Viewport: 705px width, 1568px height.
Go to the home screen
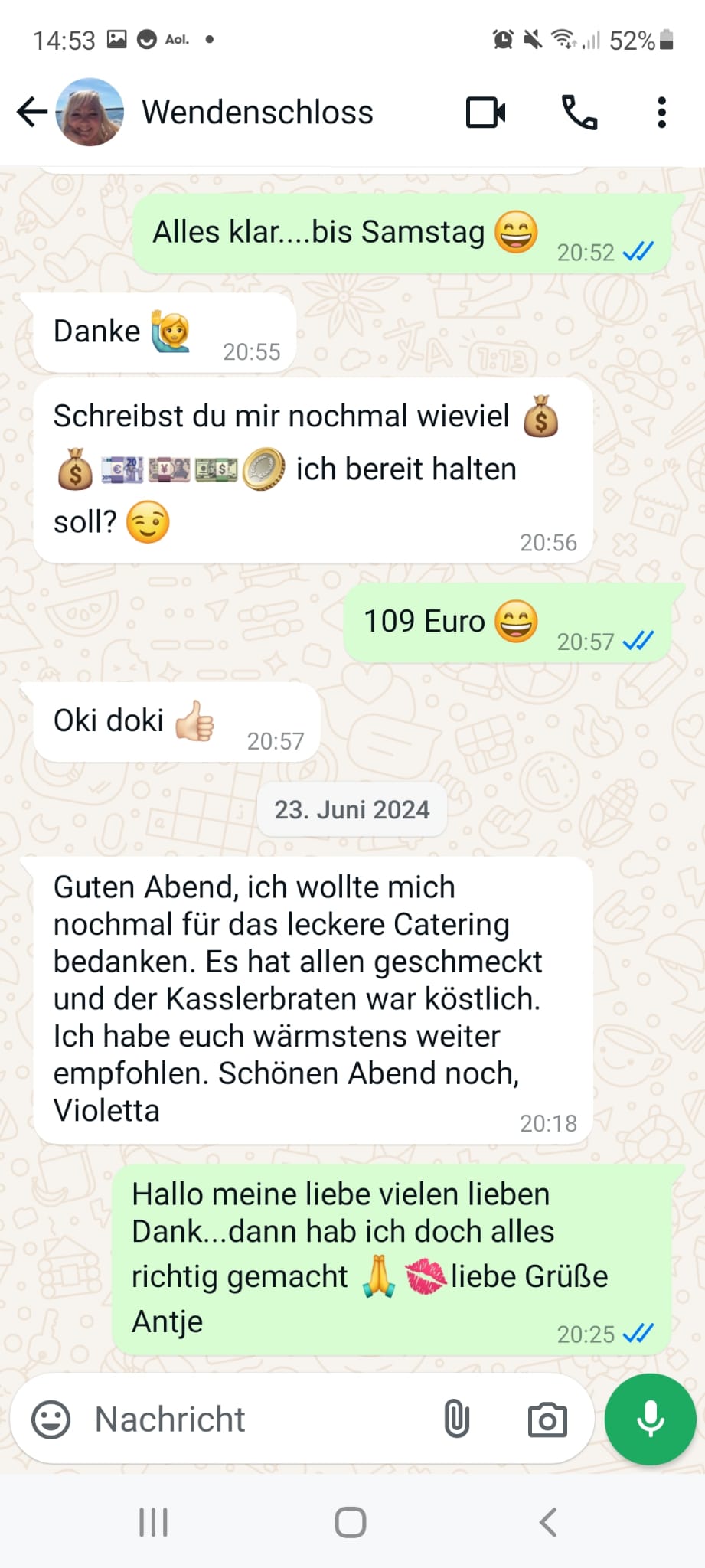click(351, 1522)
